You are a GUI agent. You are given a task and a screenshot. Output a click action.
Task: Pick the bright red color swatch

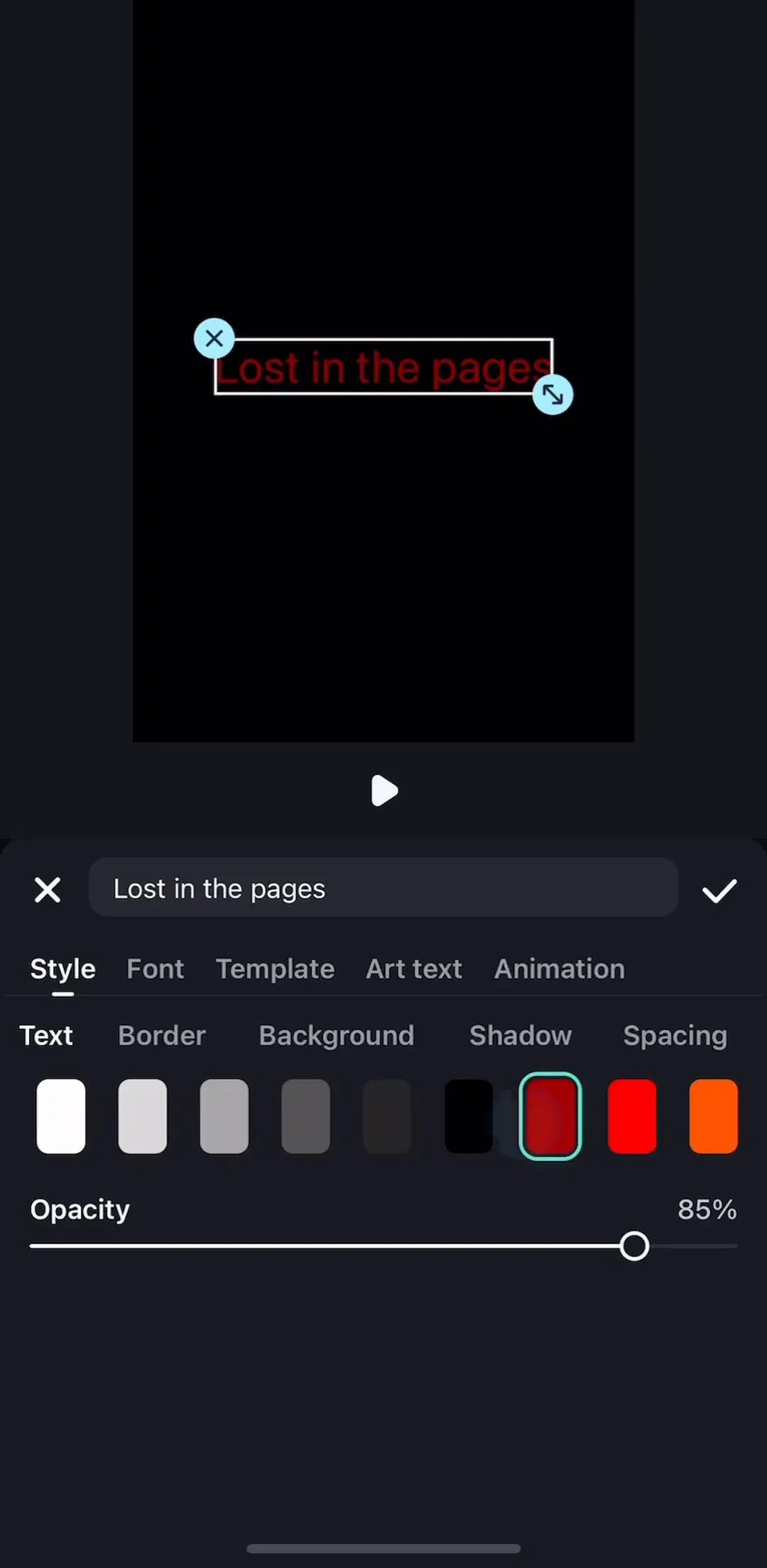pyautogui.click(x=632, y=1116)
